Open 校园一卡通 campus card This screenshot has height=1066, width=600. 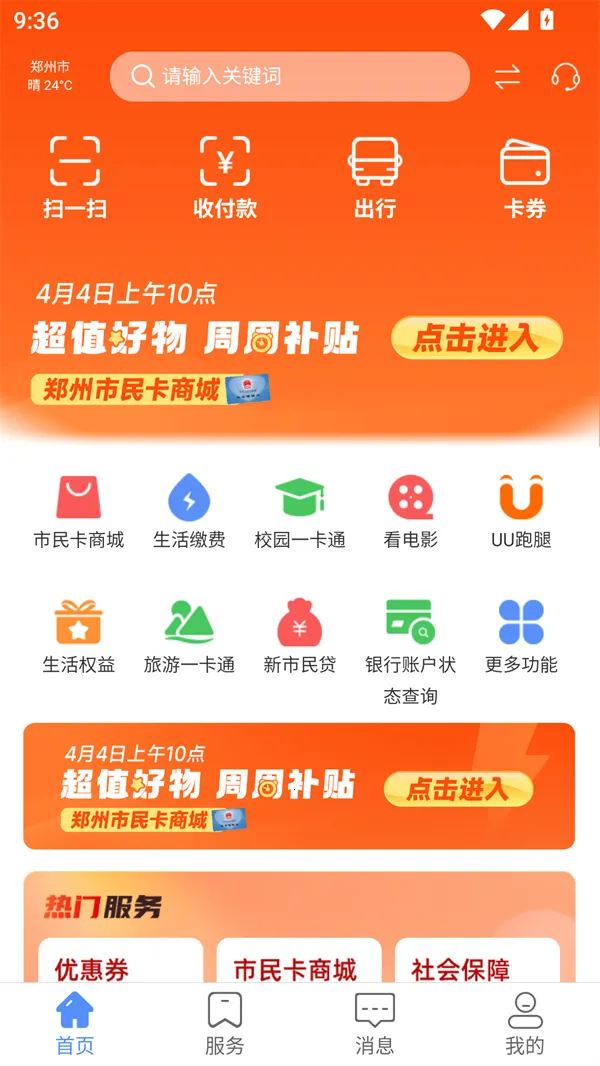coord(300,512)
